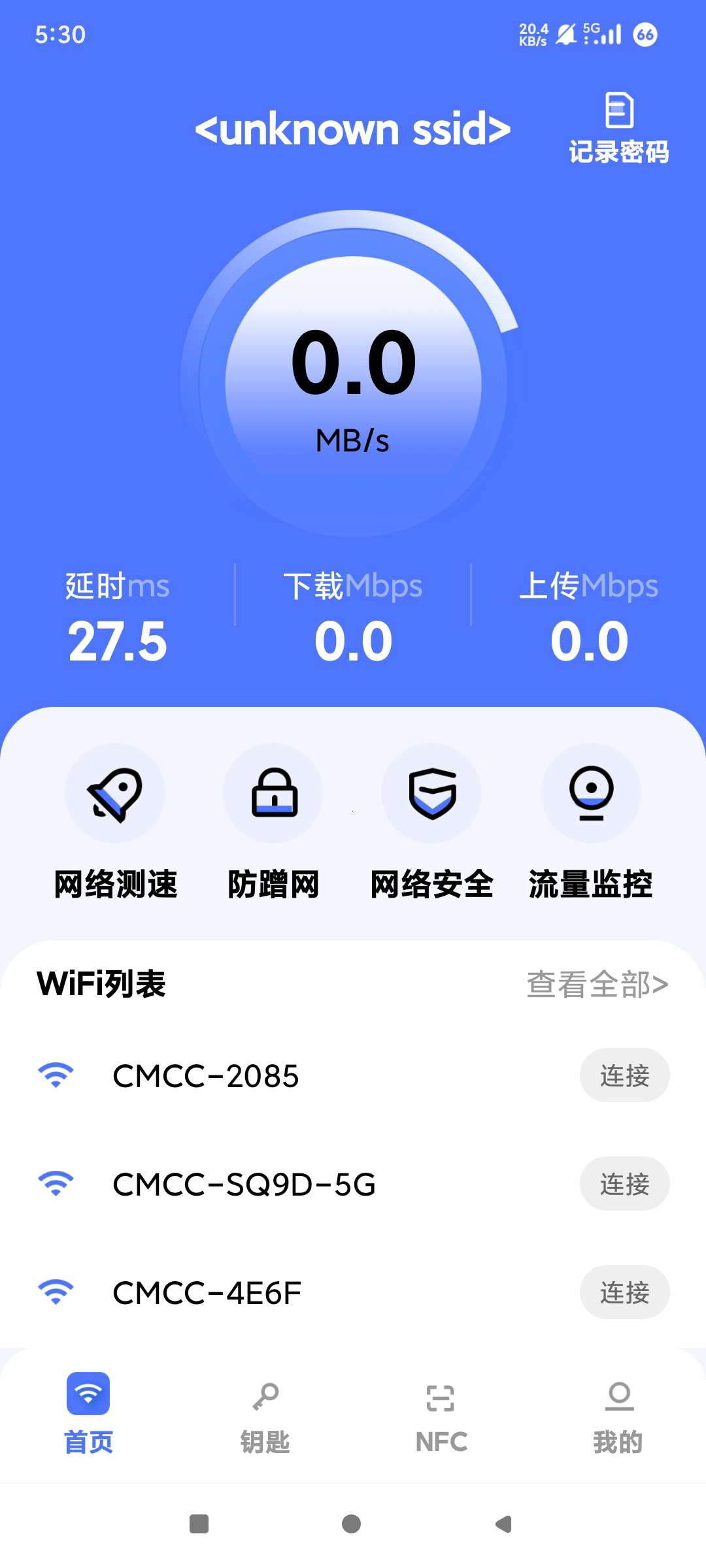Screen dimensions: 706x1568
Task: Open 流量监控 traffic monitor
Action: click(x=590, y=822)
